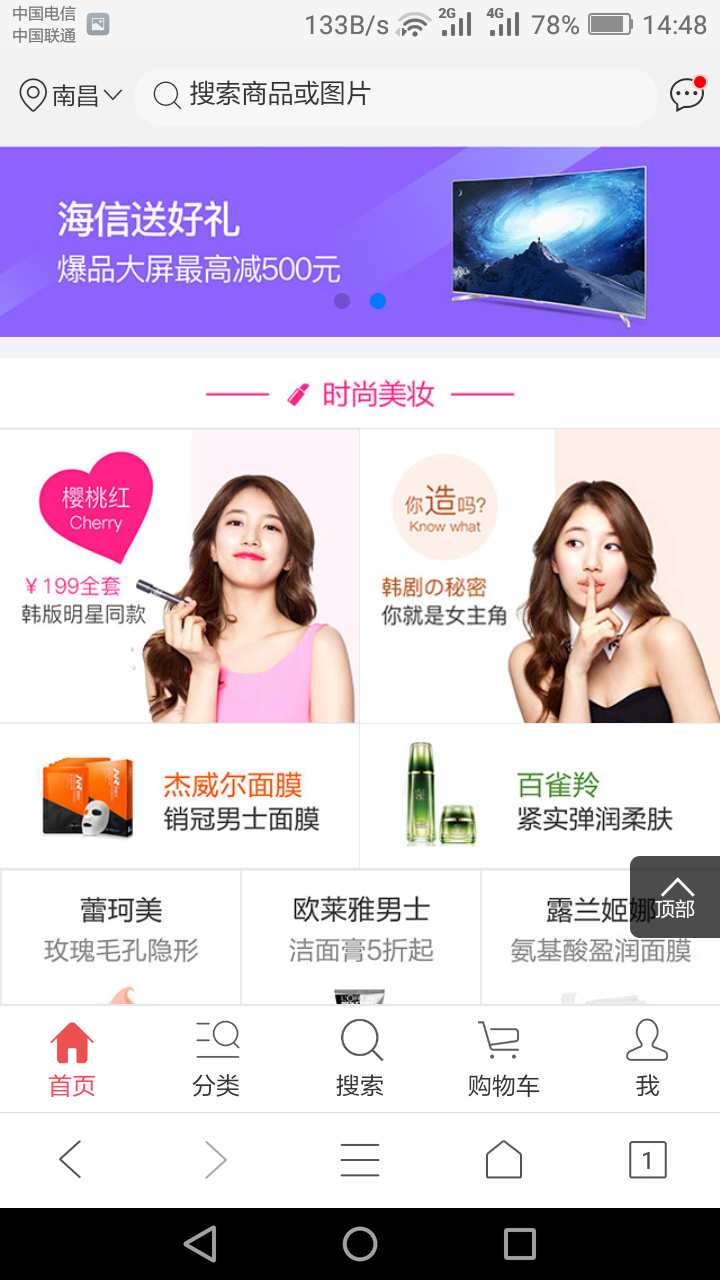Go to the browser home page

coord(504,1160)
